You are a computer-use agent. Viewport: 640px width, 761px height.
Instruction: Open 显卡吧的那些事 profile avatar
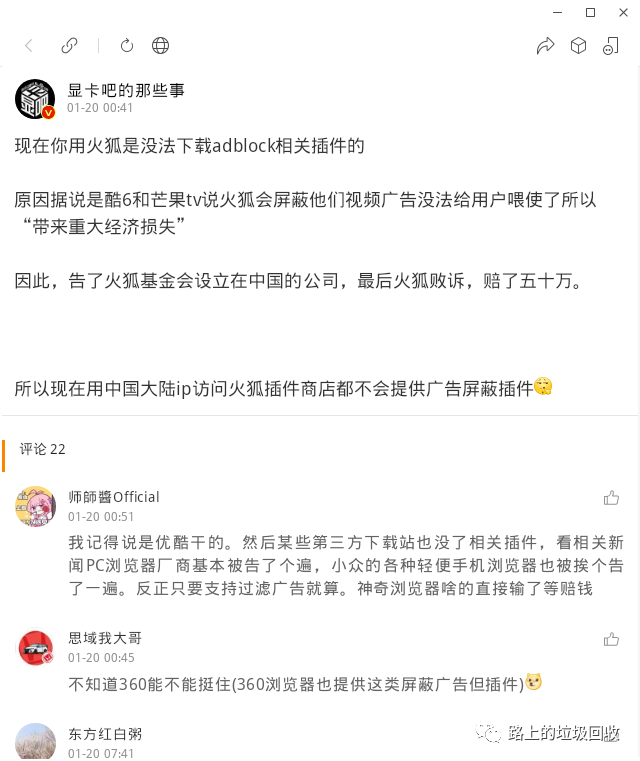pos(35,98)
